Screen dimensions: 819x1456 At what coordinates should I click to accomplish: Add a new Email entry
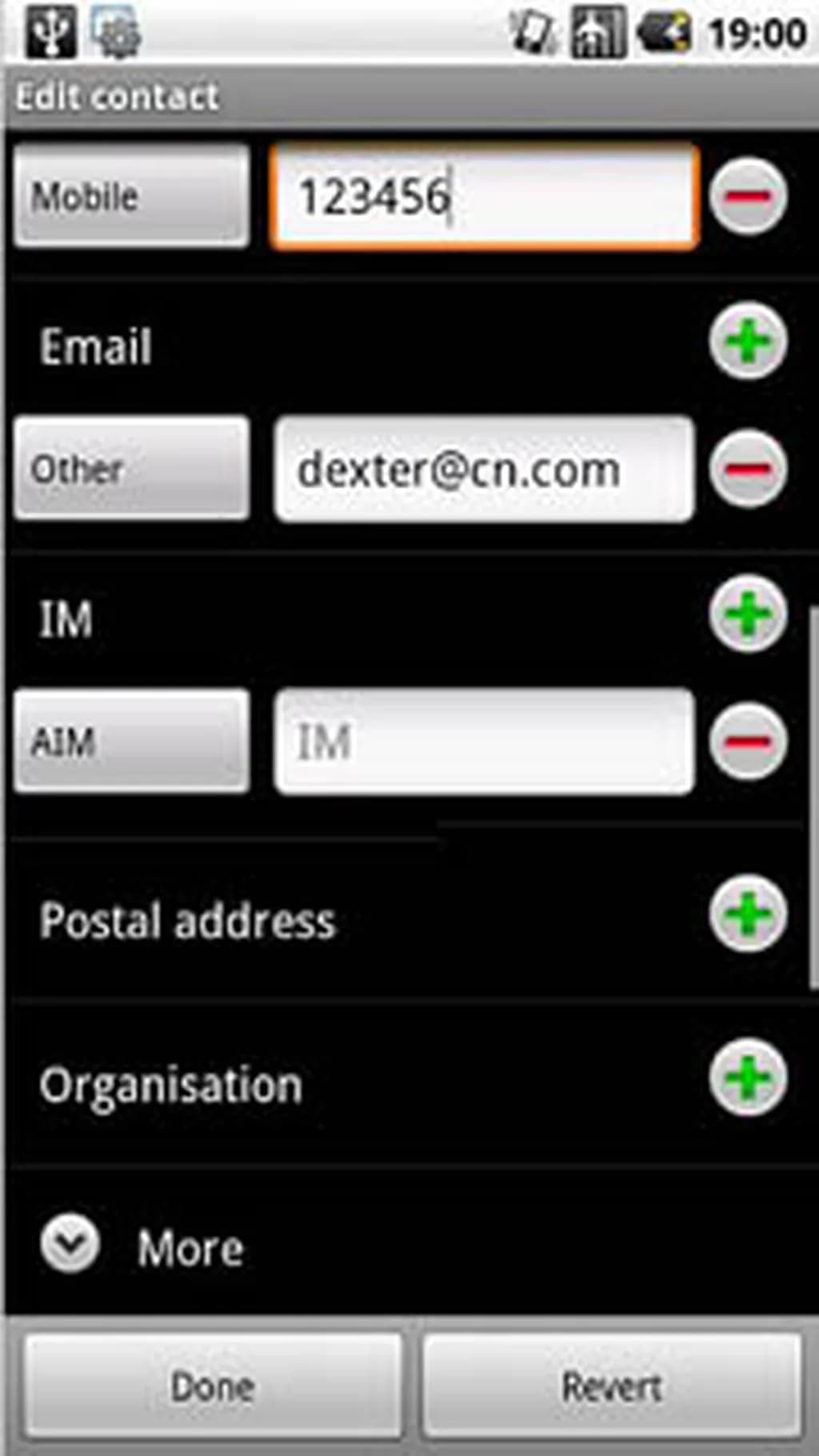tap(748, 342)
